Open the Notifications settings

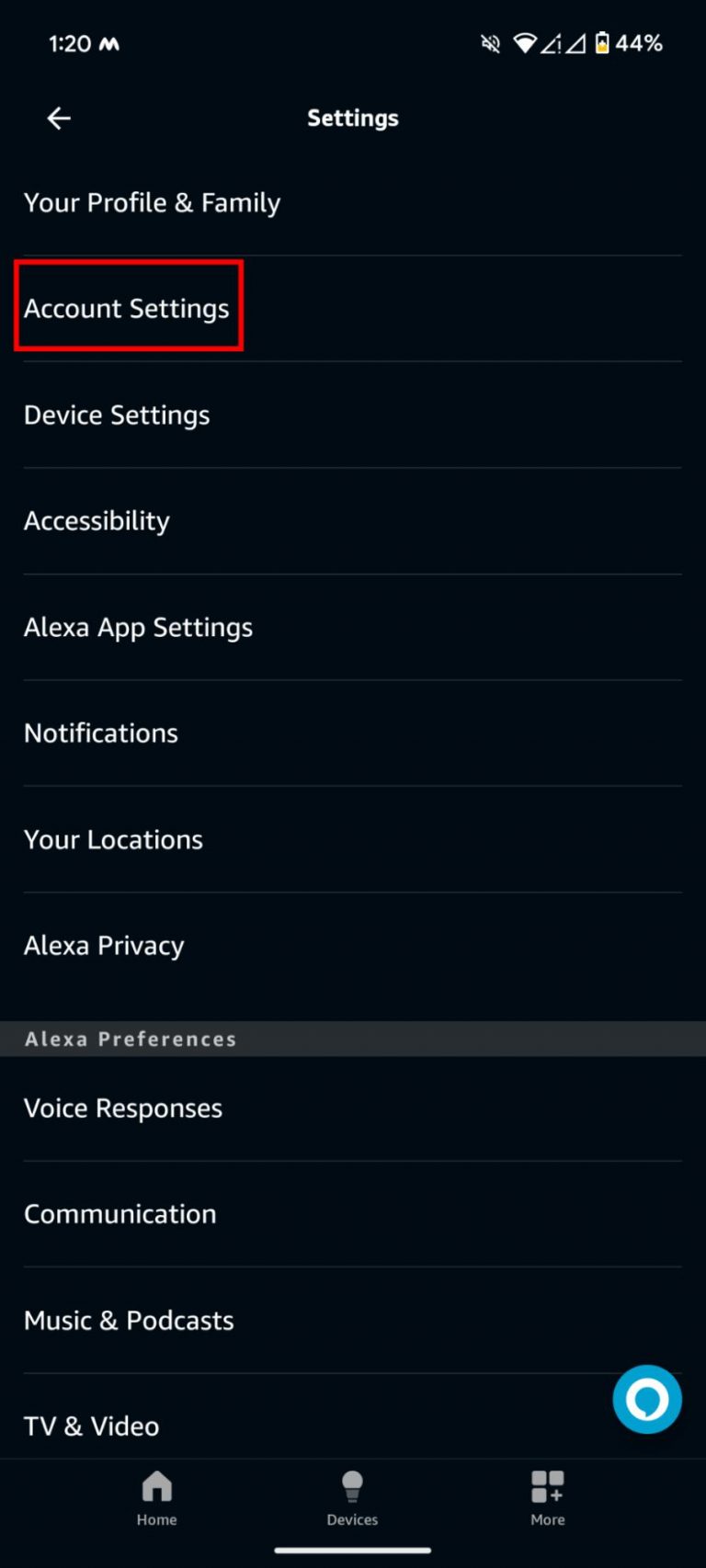pos(100,733)
